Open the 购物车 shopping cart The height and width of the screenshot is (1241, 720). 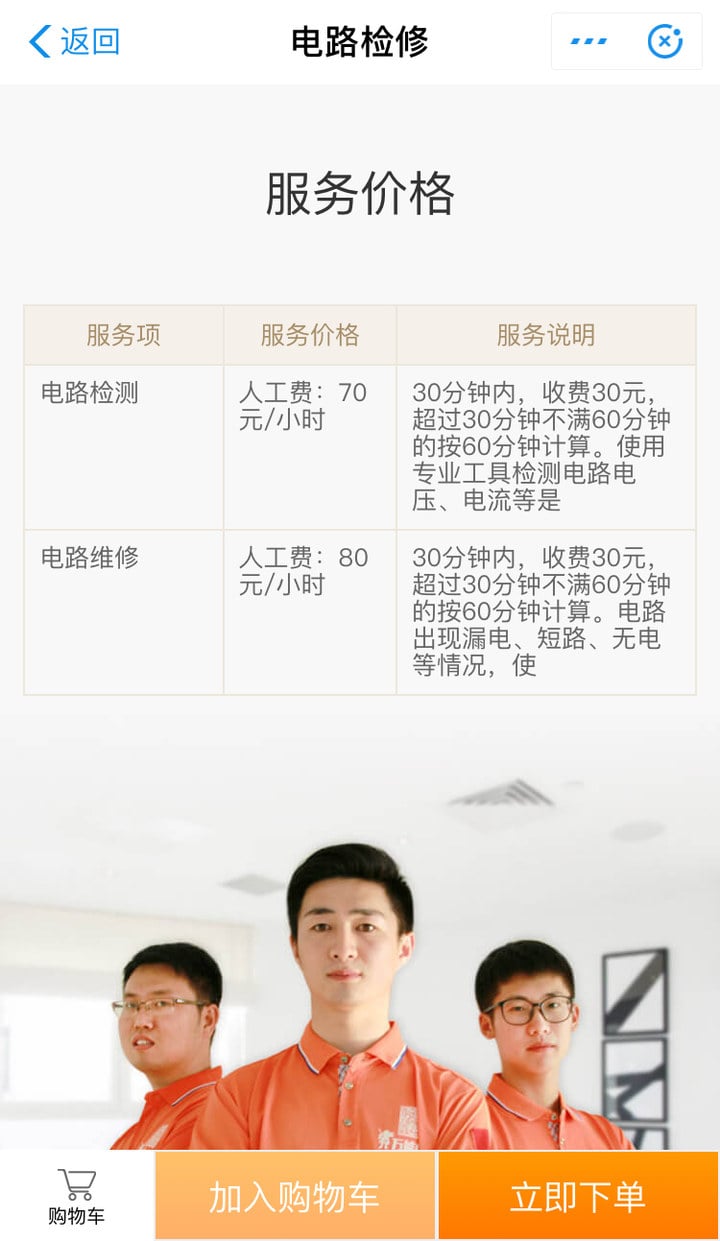point(77,1196)
